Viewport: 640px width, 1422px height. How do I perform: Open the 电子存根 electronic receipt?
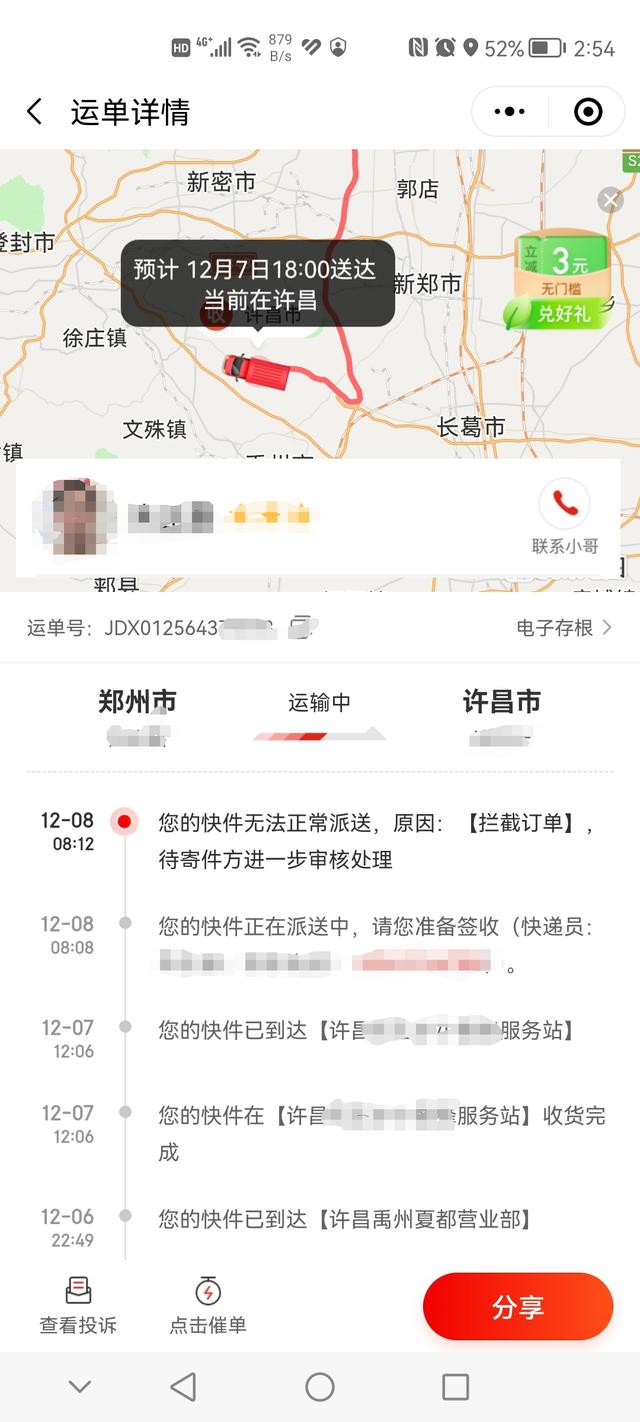pyautogui.click(x=563, y=628)
